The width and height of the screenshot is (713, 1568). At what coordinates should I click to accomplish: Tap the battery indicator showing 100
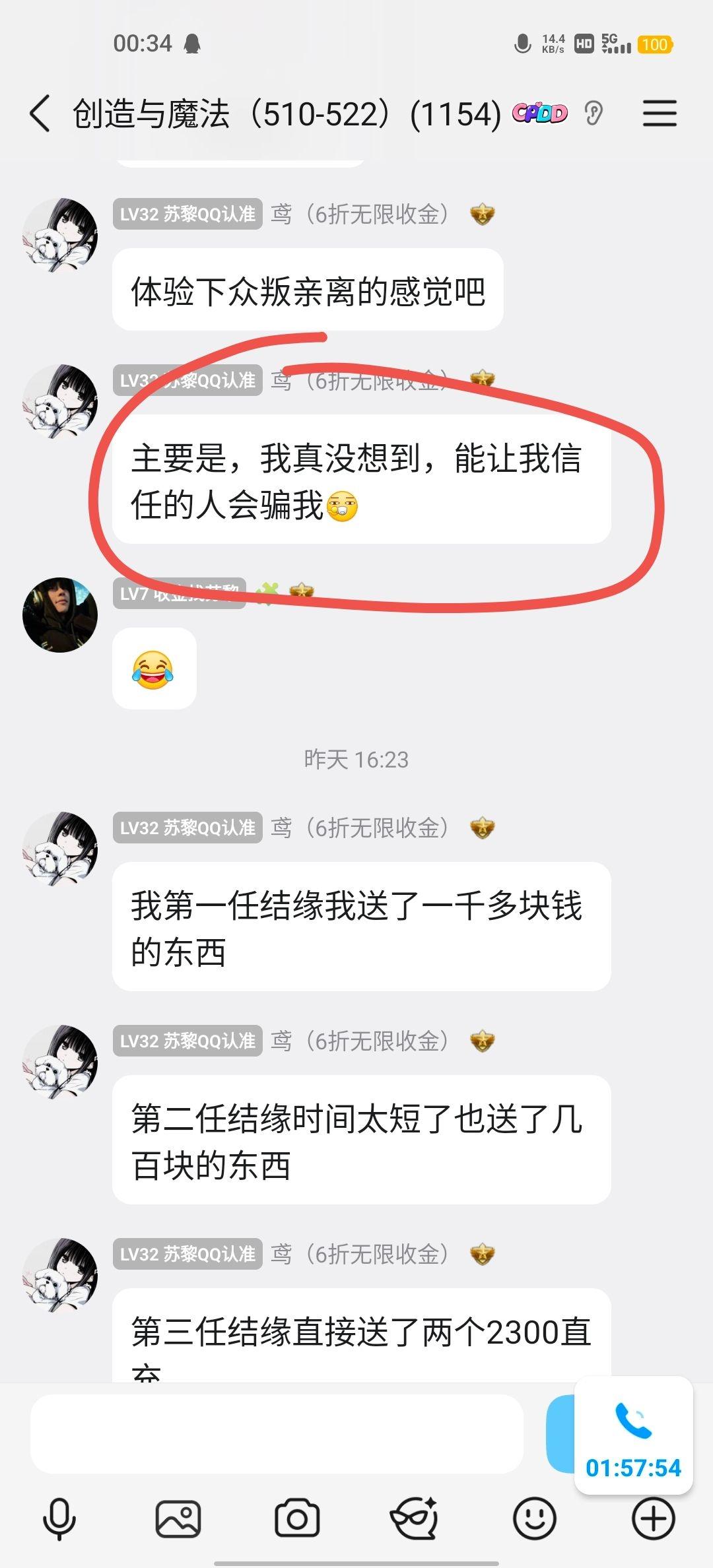[x=654, y=45]
